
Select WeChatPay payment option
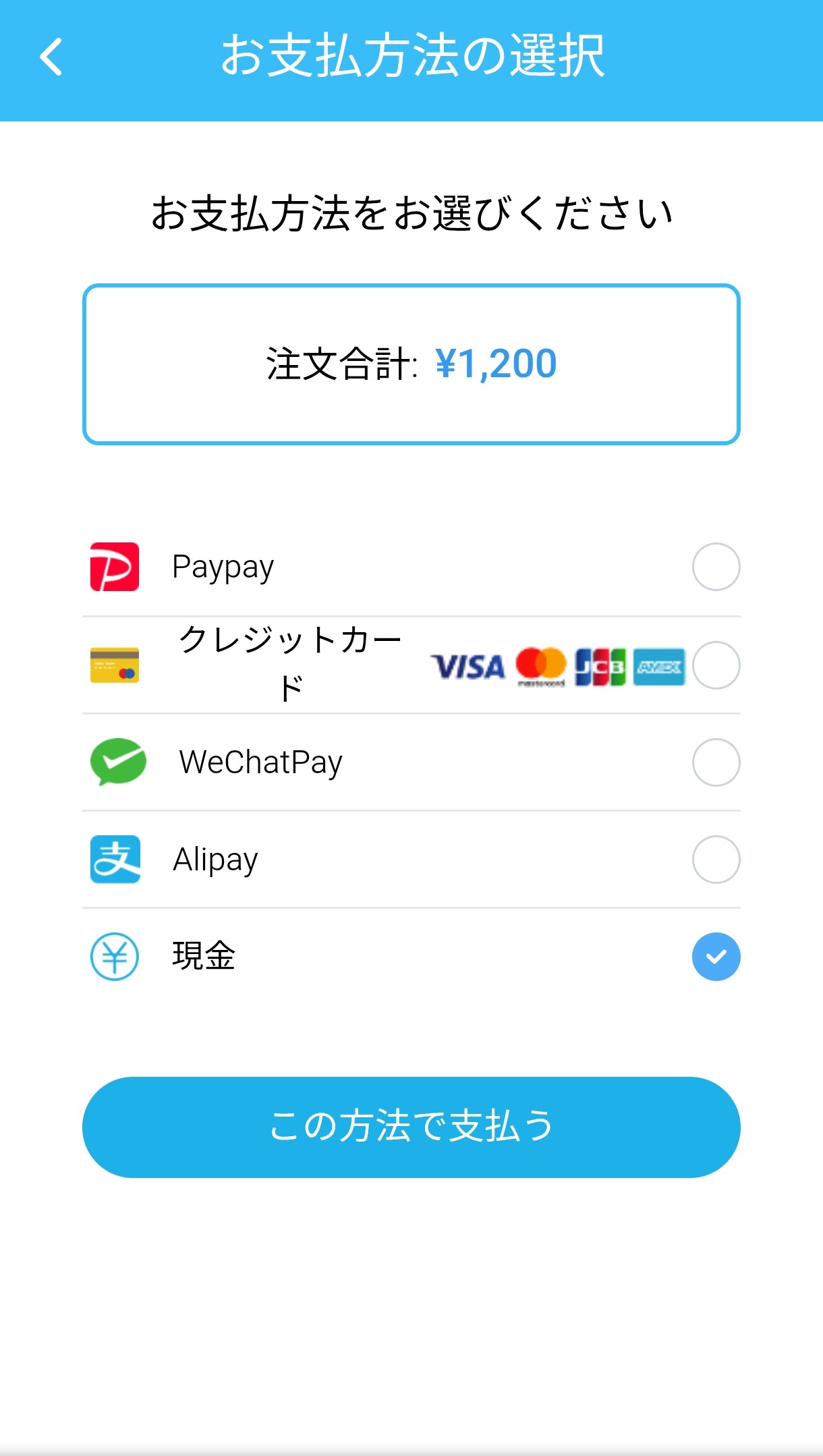(x=716, y=762)
